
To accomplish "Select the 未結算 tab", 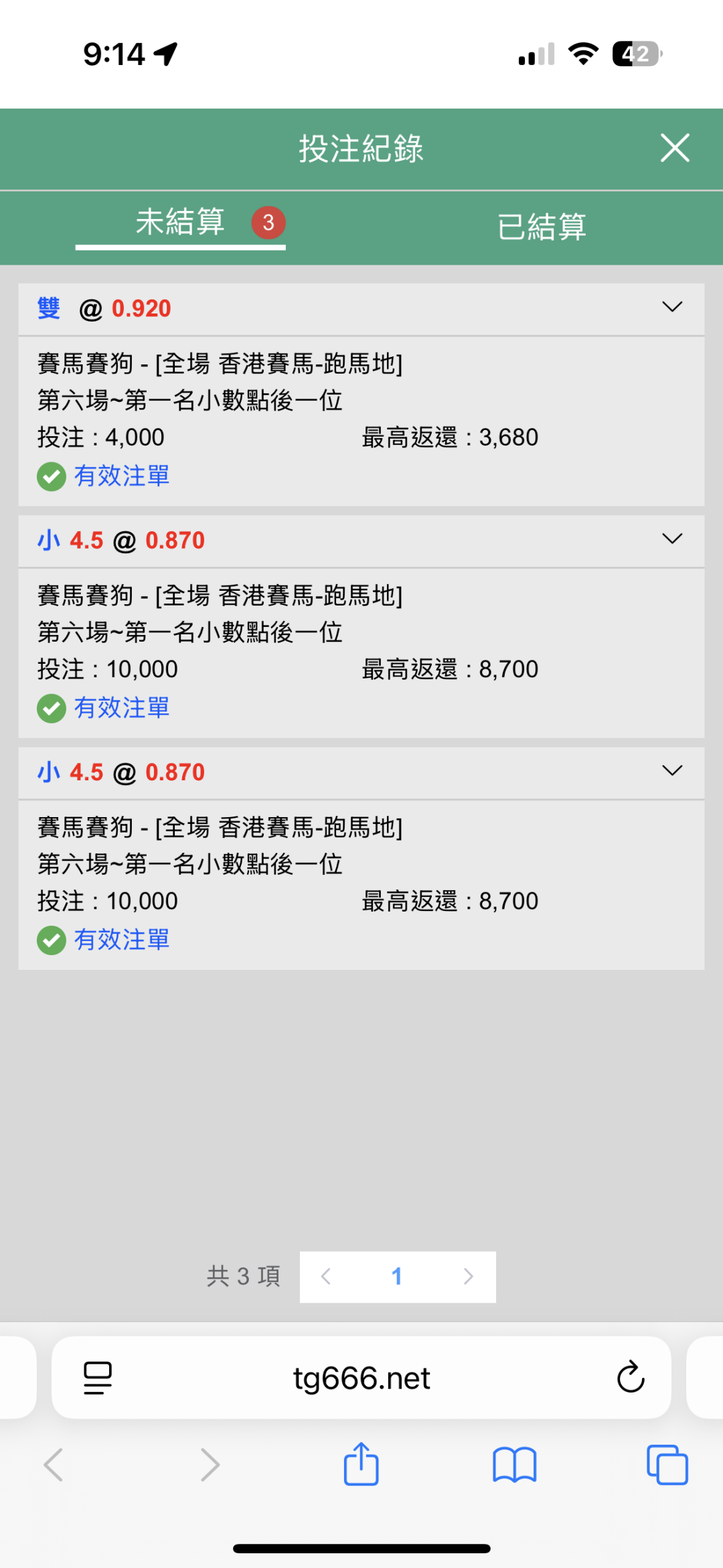I will pos(181,222).
